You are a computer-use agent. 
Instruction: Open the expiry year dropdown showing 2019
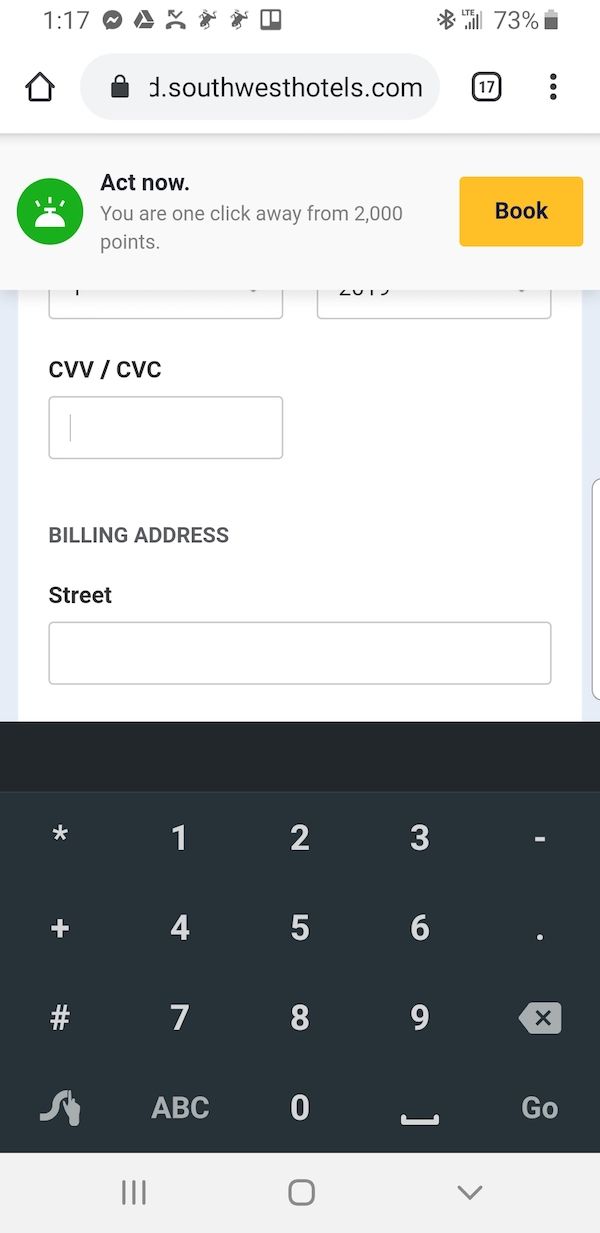tap(434, 304)
